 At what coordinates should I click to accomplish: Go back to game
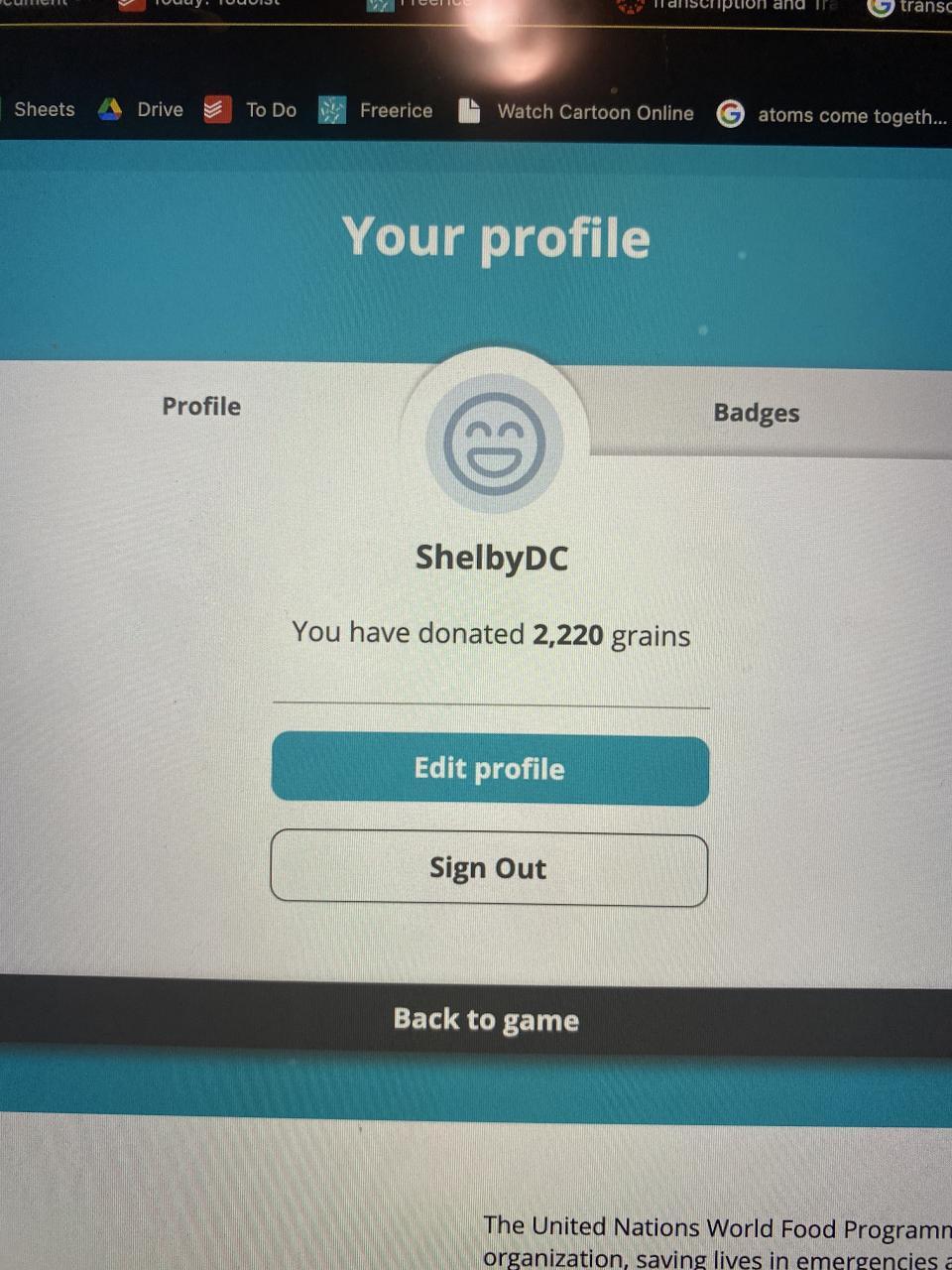486,1019
